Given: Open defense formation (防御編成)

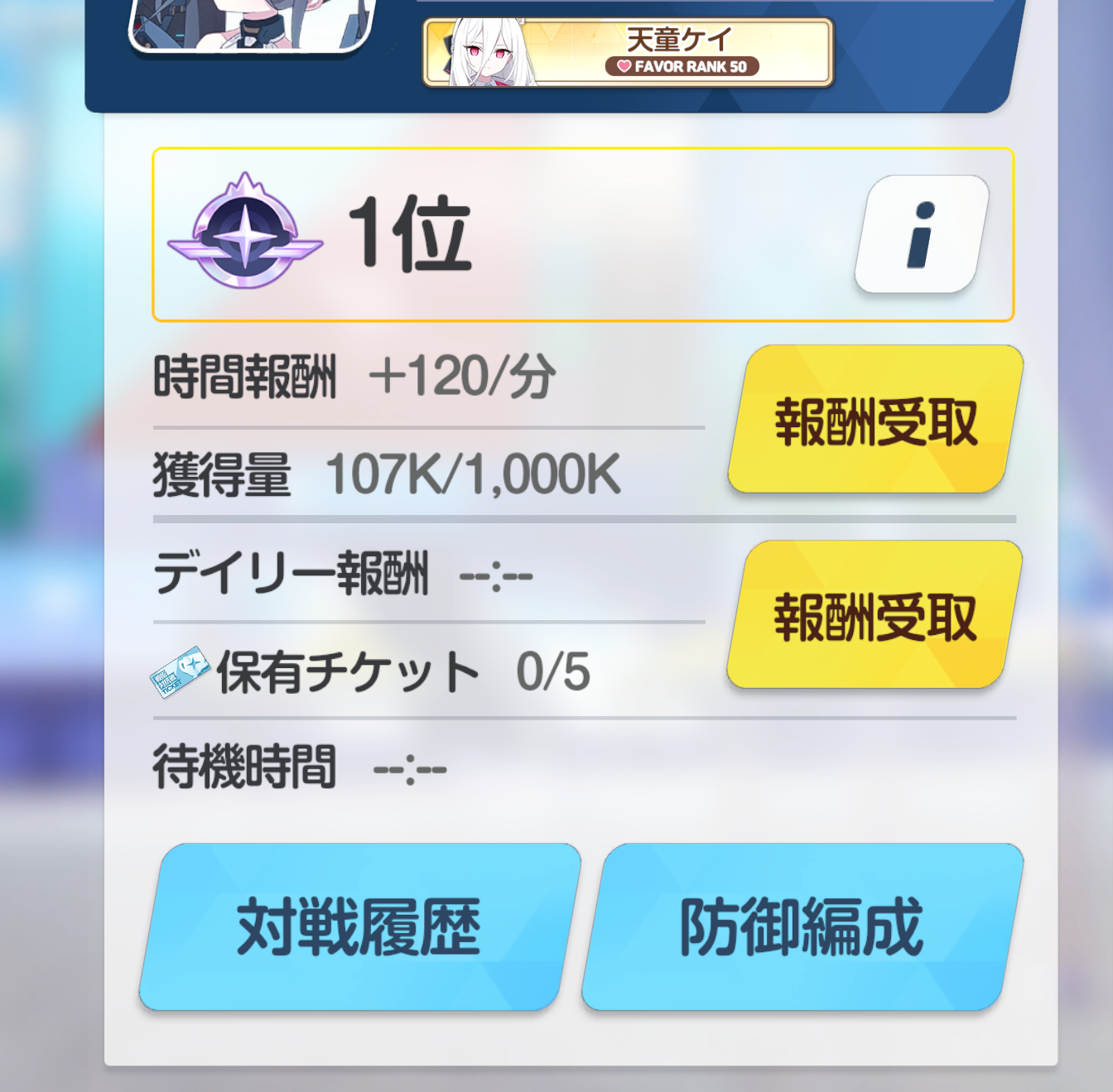Looking at the screenshot, I should tap(802, 927).
